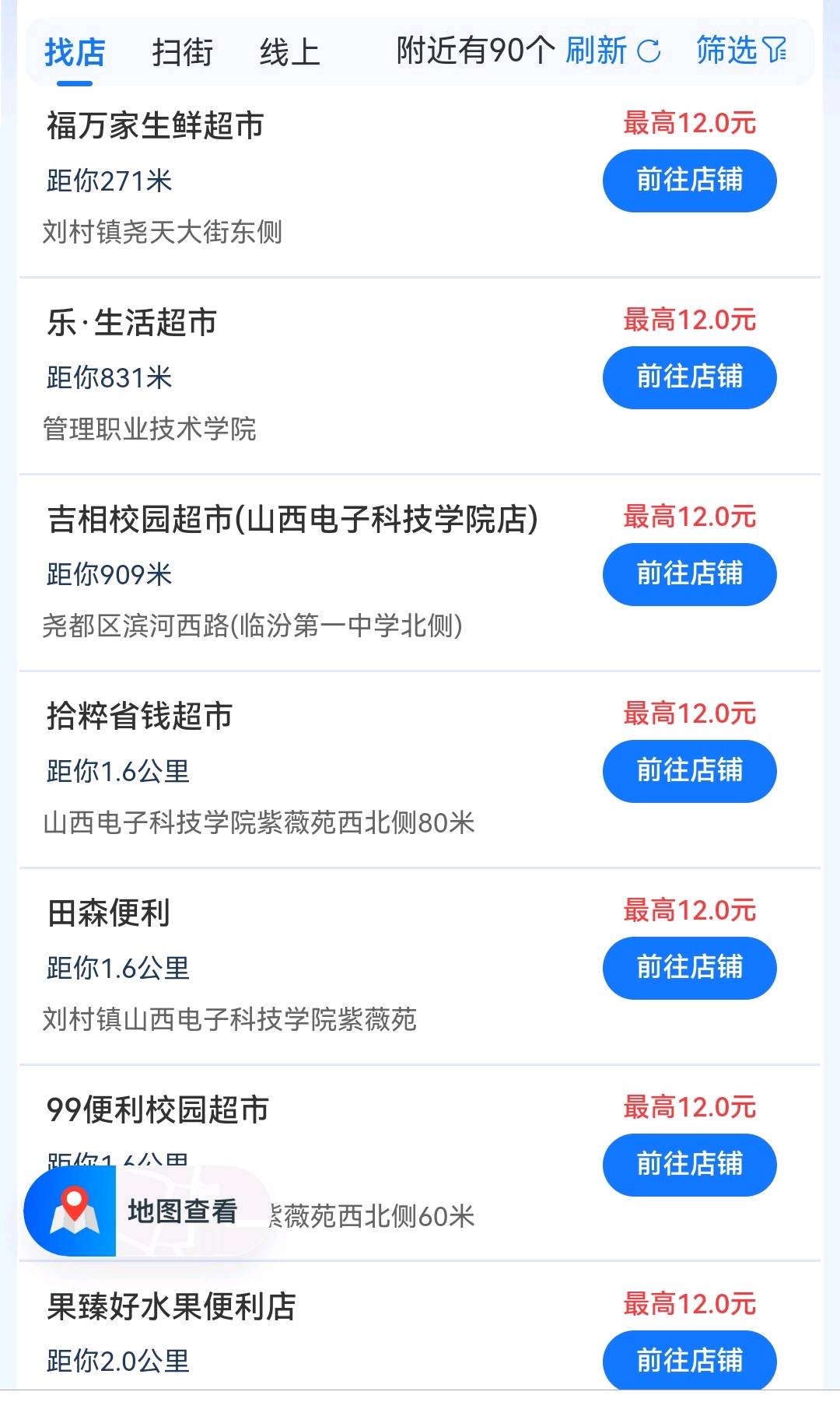
Task: Tap 前往店铺 for 田森便利
Action: pyautogui.click(x=688, y=968)
